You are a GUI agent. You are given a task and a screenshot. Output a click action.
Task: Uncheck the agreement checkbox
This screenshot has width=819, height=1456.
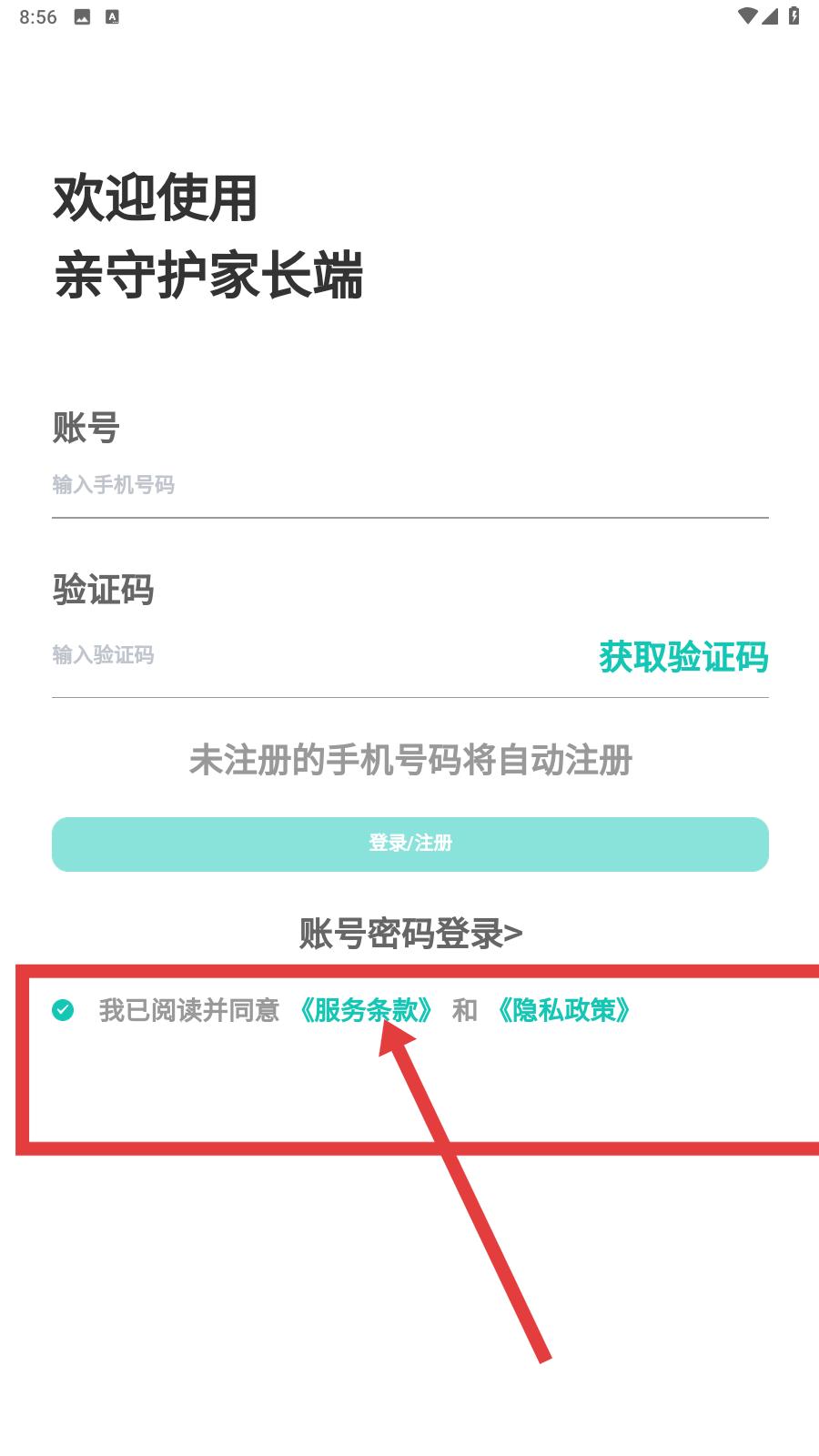tap(63, 1010)
